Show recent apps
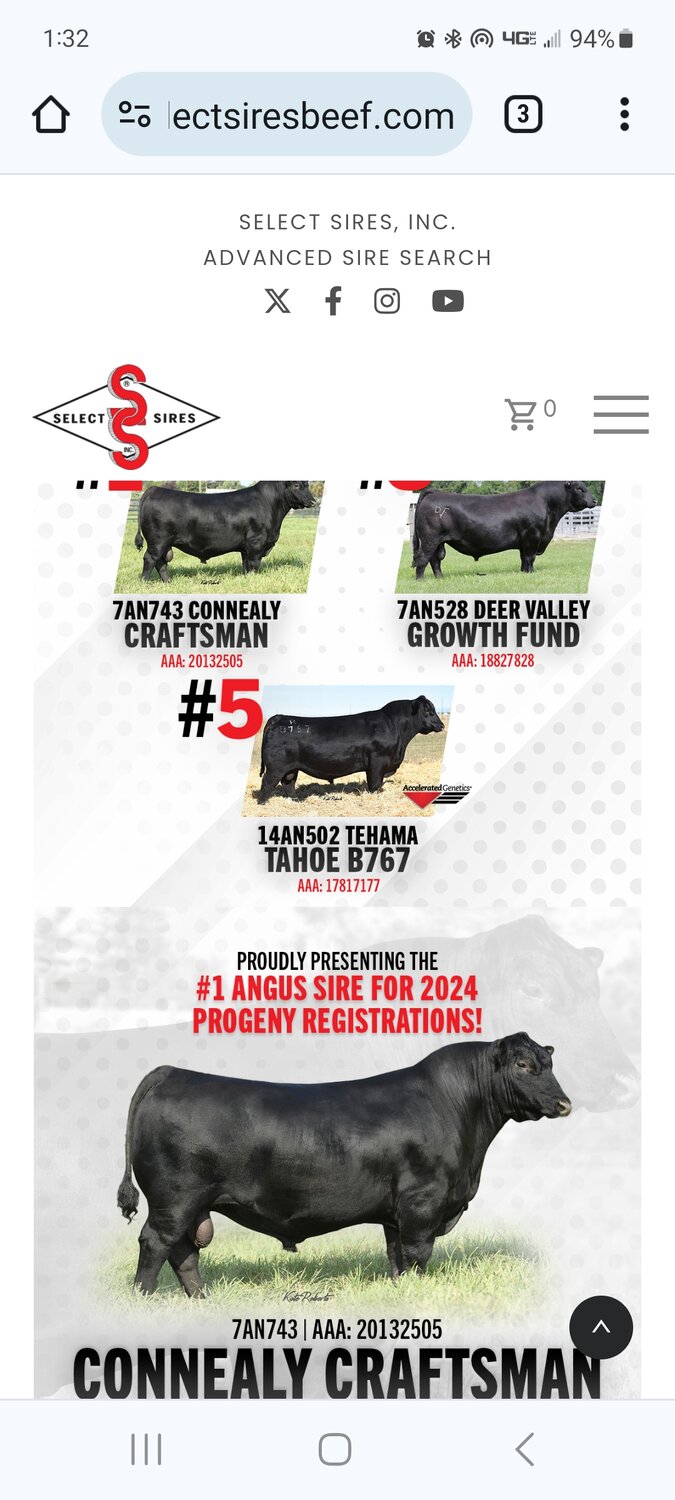The height and width of the screenshot is (1500, 675). [146, 1449]
